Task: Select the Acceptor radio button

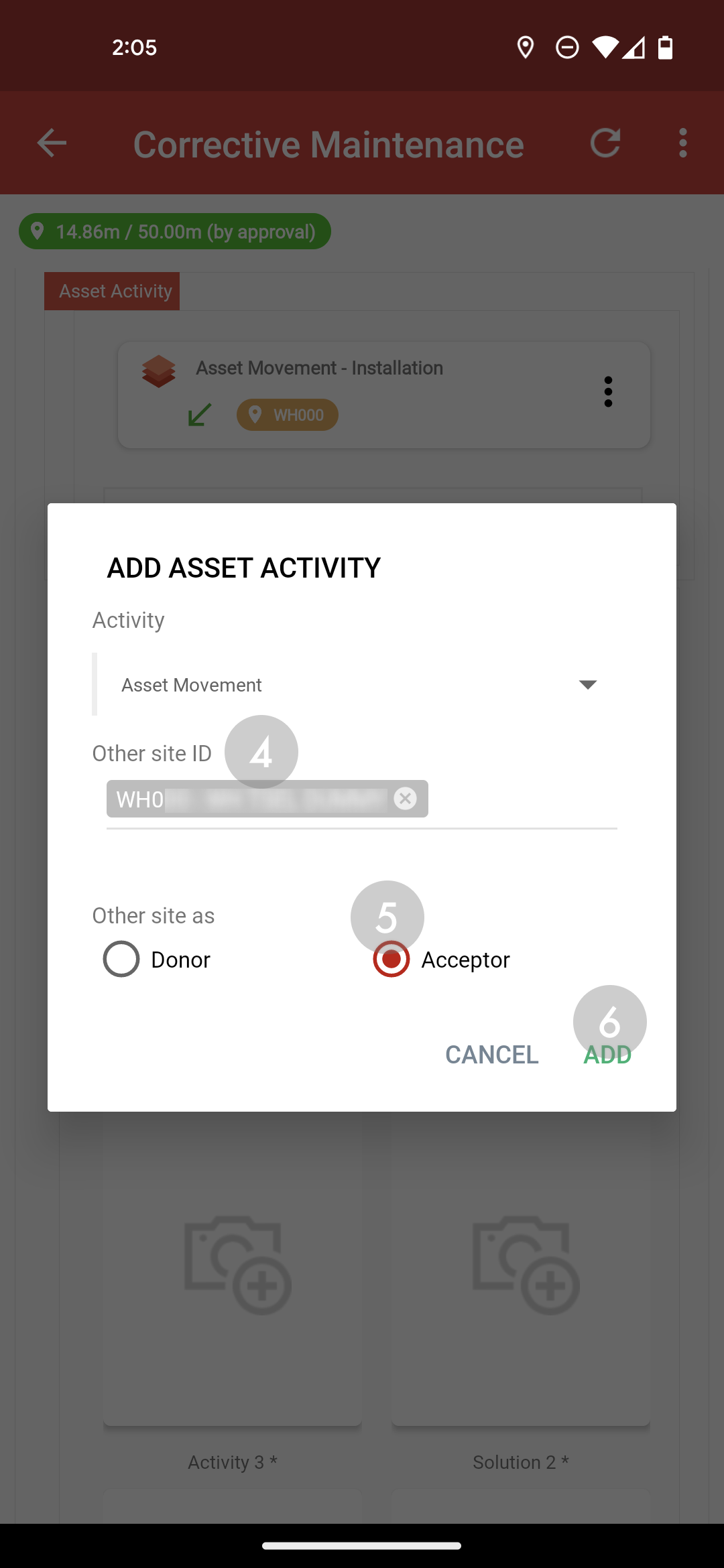Action: [x=391, y=960]
